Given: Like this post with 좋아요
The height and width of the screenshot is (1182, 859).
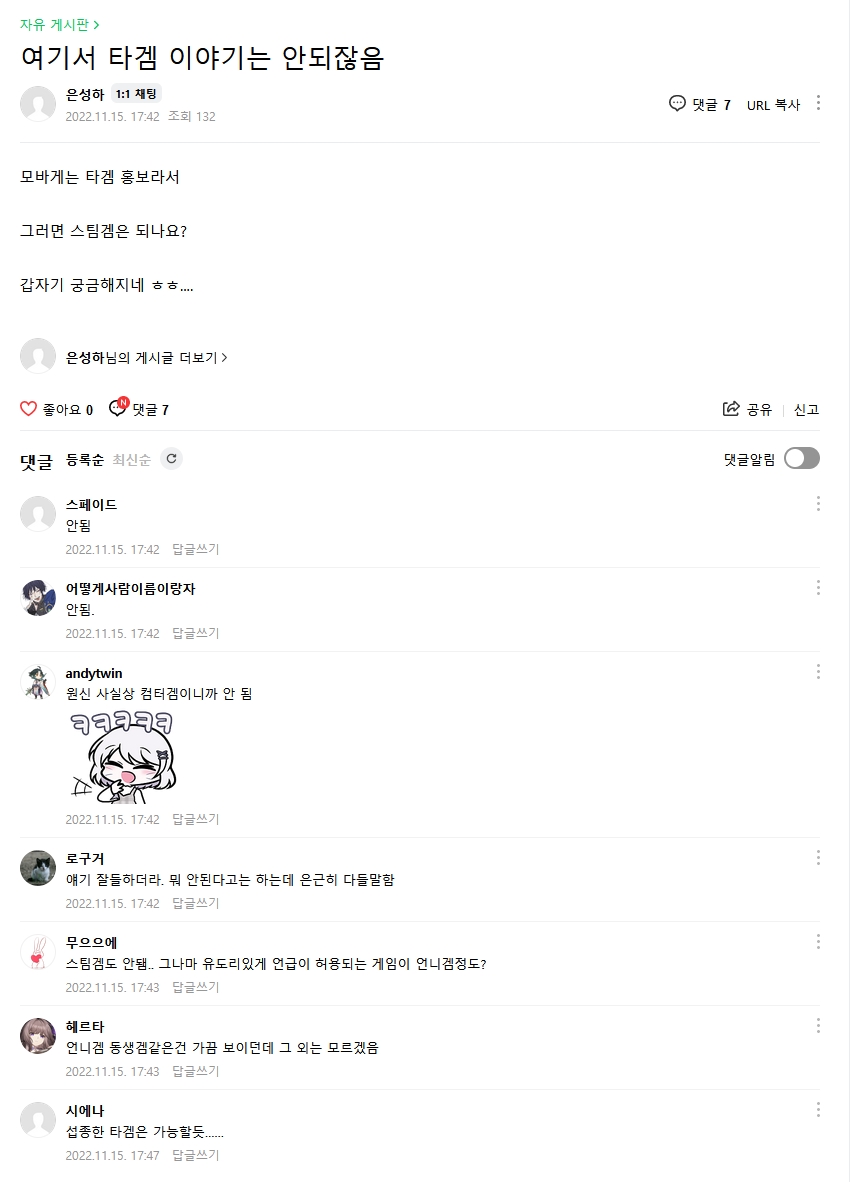Looking at the screenshot, I should tap(57, 409).
